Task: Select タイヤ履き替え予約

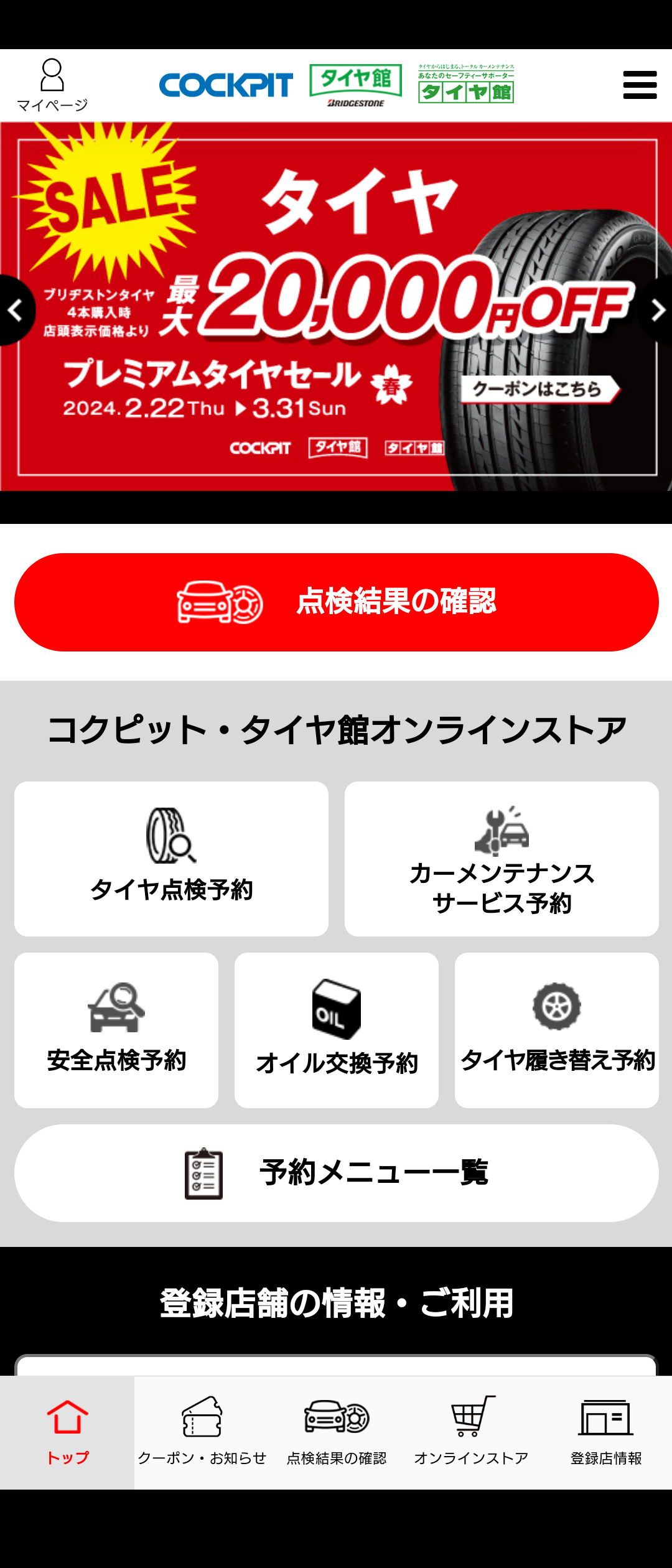Action: click(556, 1030)
